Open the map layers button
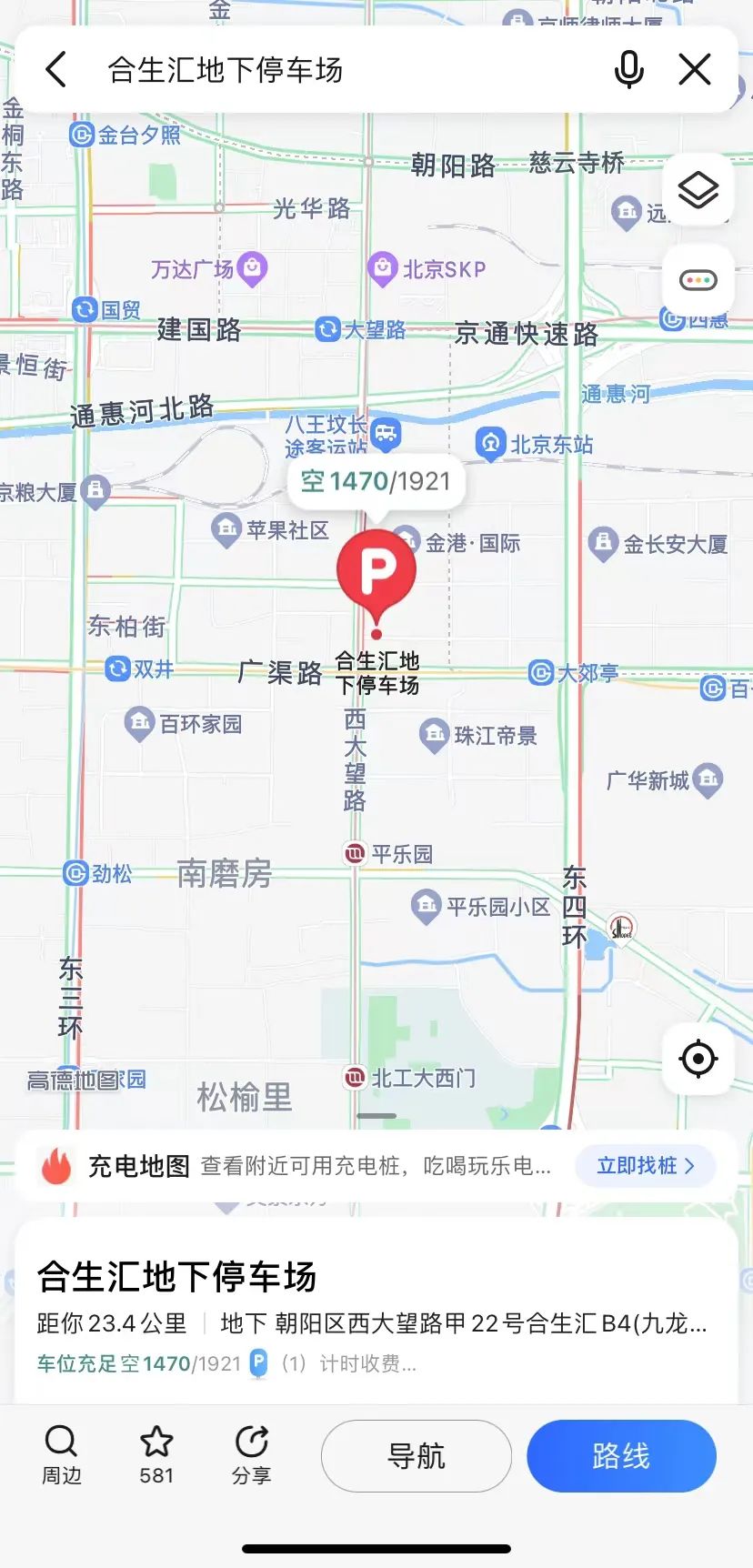The image size is (753, 1568). tap(698, 189)
